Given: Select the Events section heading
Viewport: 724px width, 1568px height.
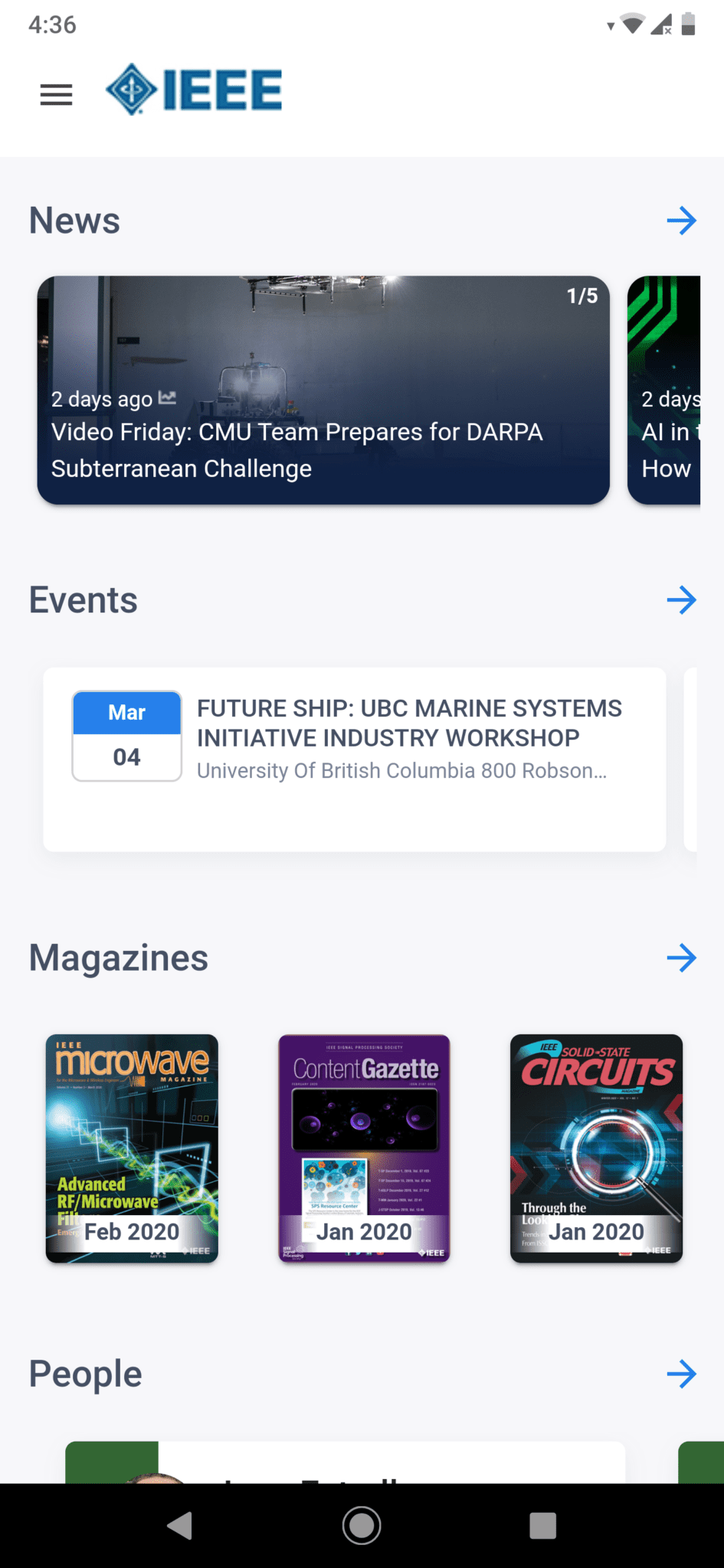Looking at the screenshot, I should tap(83, 600).
